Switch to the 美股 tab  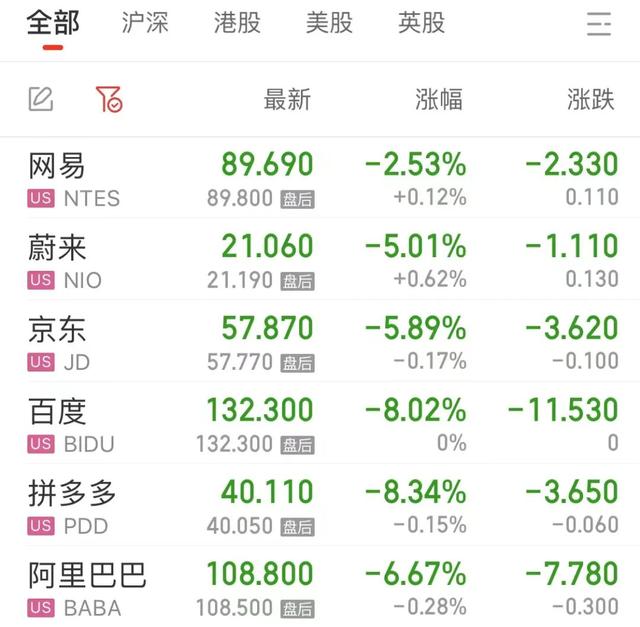[x=329, y=23]
